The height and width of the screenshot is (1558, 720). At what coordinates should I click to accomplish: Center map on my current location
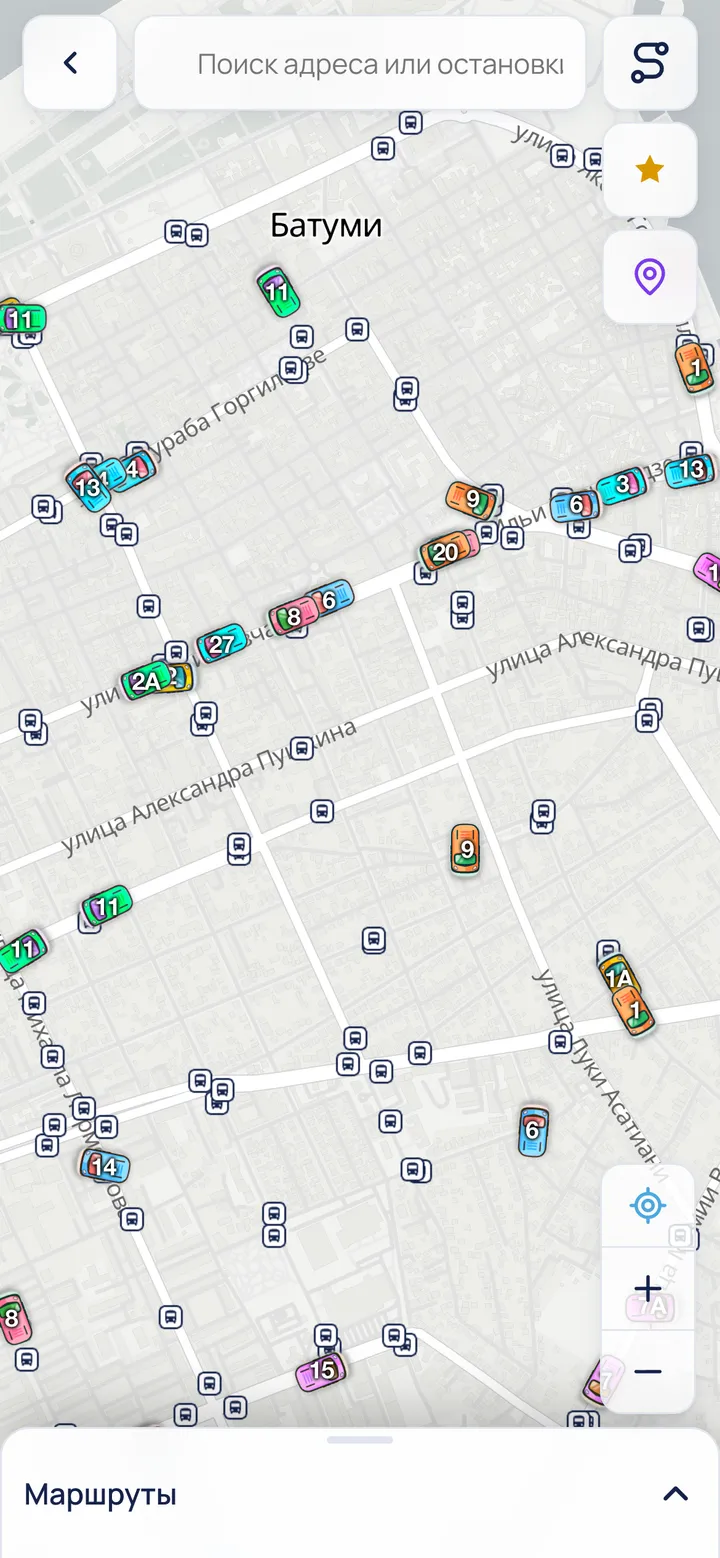(x=648, y=1205)
